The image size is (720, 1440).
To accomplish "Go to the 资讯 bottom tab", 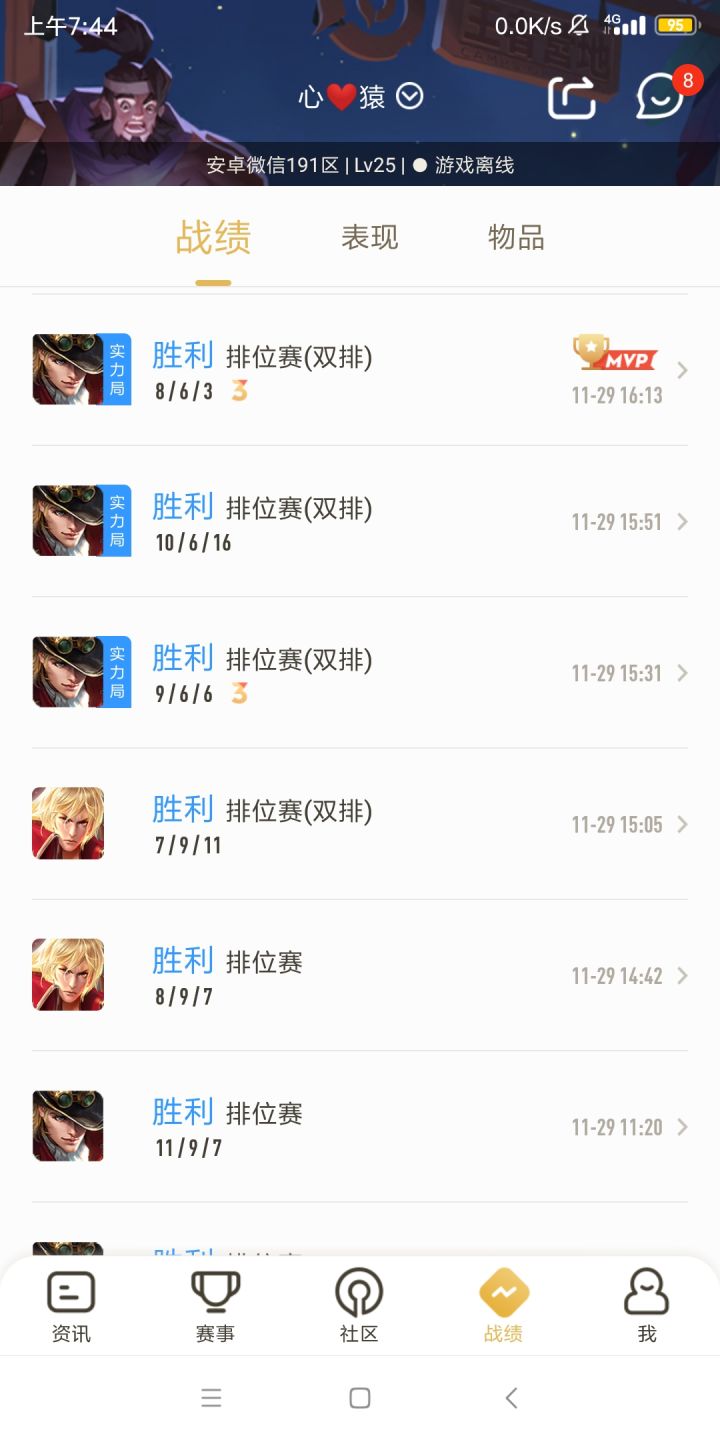I will [71, 1306].
